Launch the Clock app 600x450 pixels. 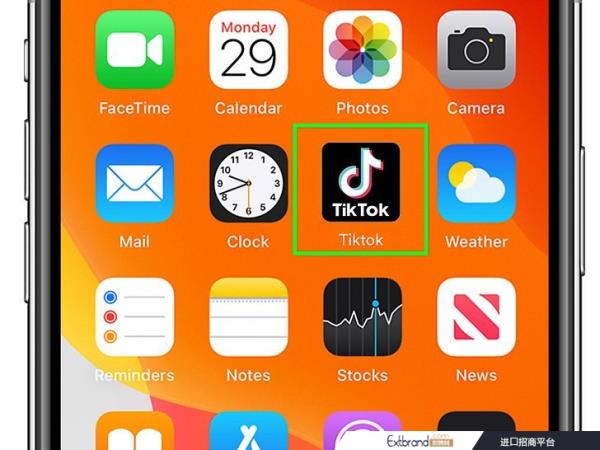248,183
